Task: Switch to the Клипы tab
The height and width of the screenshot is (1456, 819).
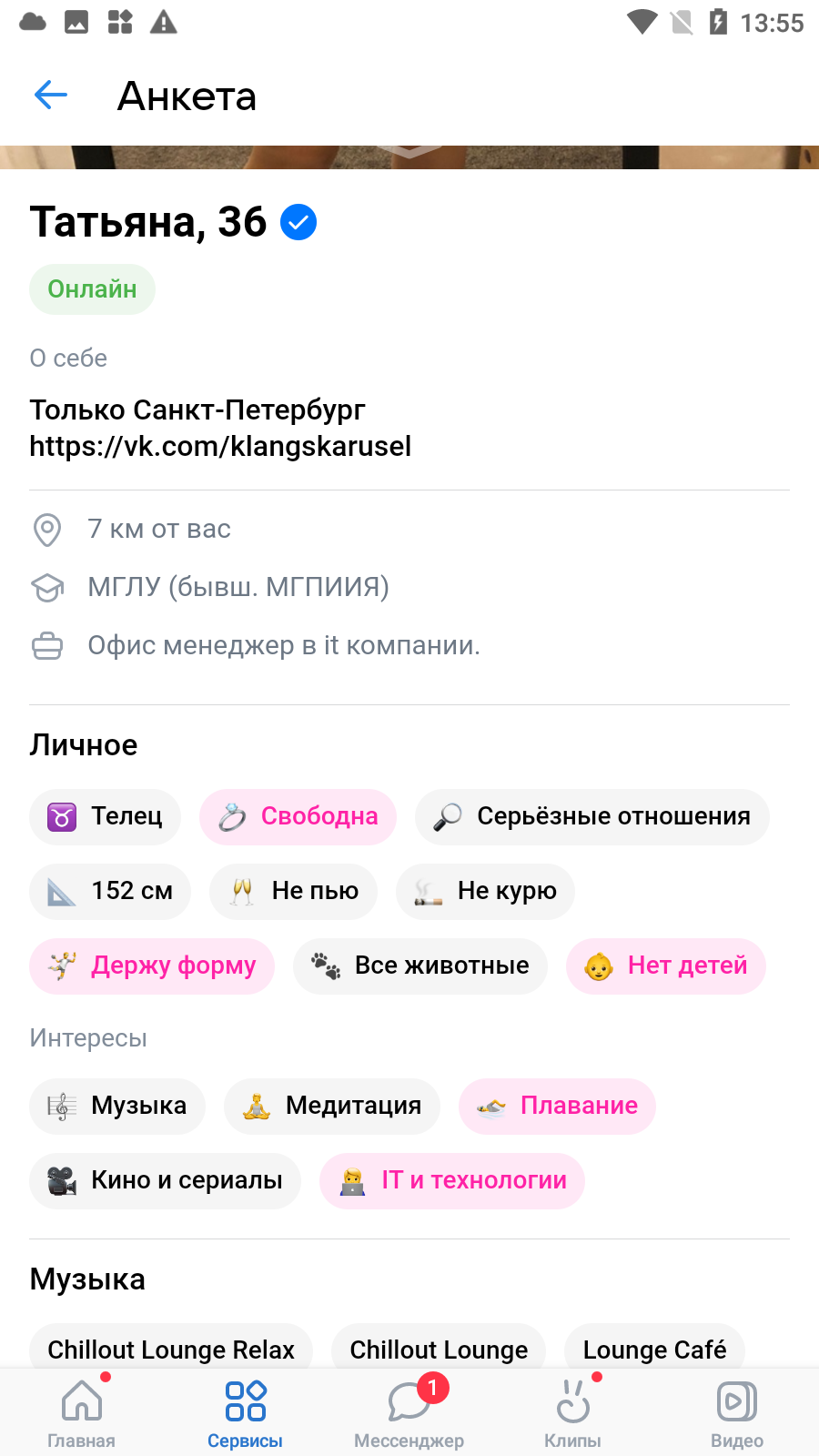Action: (x=573, y=1412)
